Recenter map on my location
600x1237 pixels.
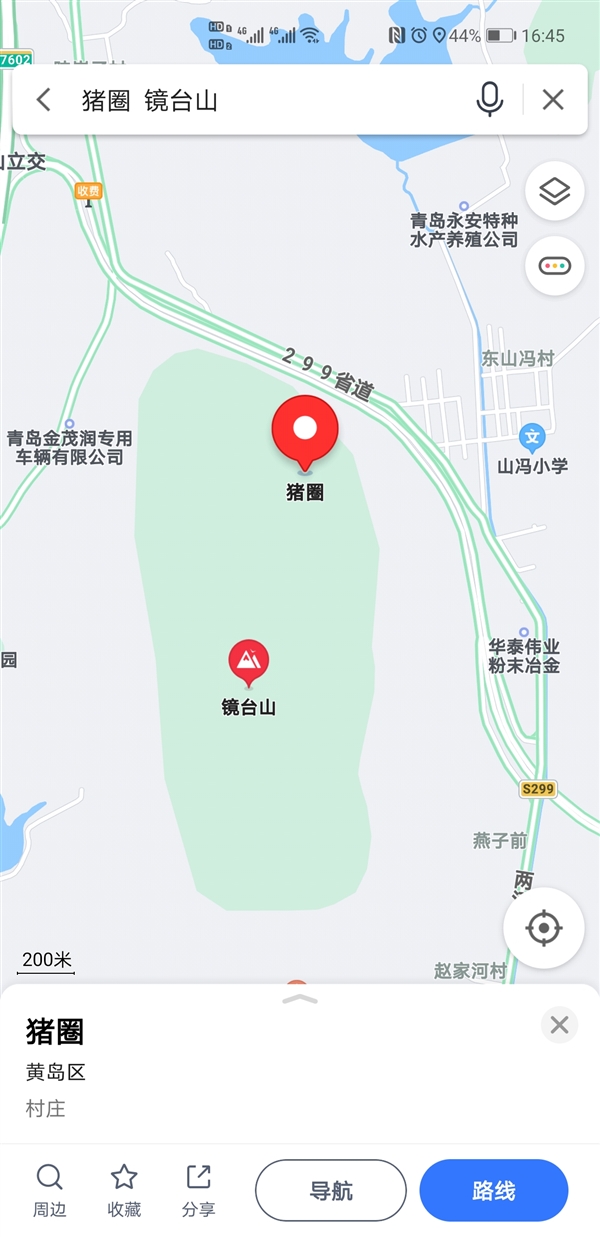coord(543,928)
